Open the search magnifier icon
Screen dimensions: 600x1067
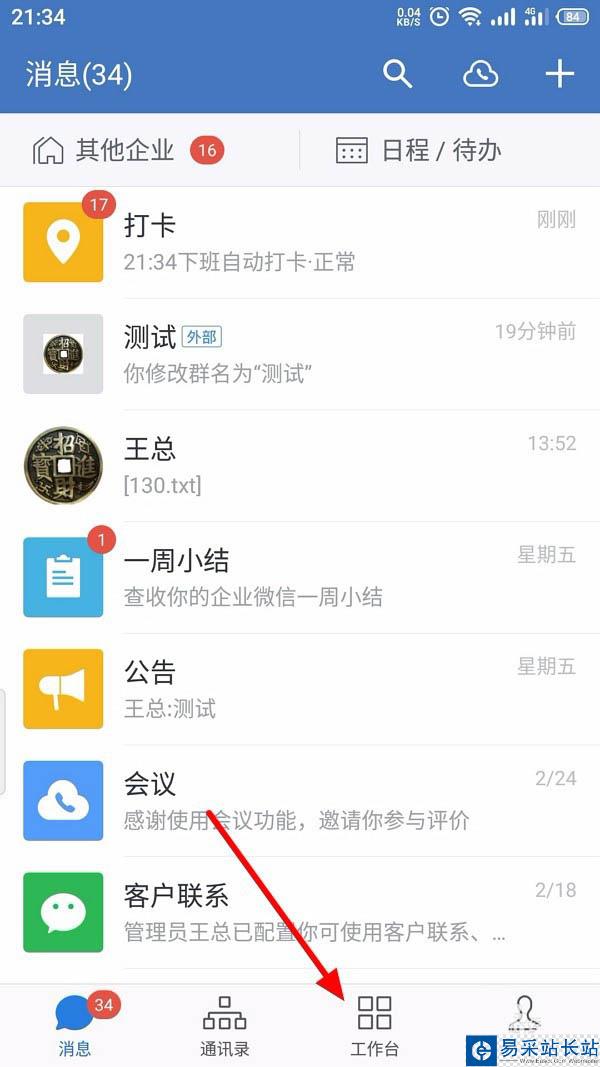pos(398,74)
